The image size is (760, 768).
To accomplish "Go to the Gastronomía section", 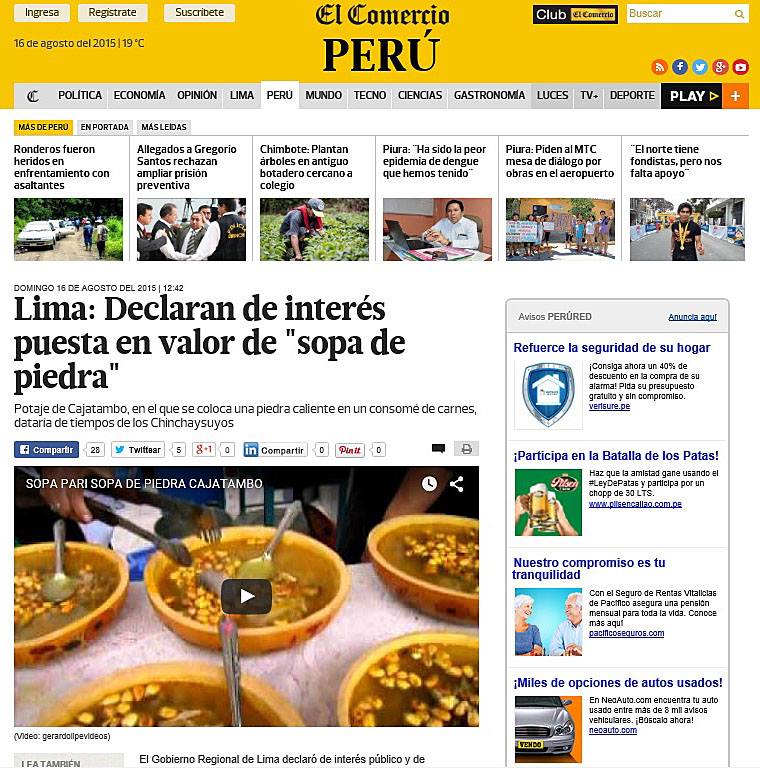I will pos(489,96).
